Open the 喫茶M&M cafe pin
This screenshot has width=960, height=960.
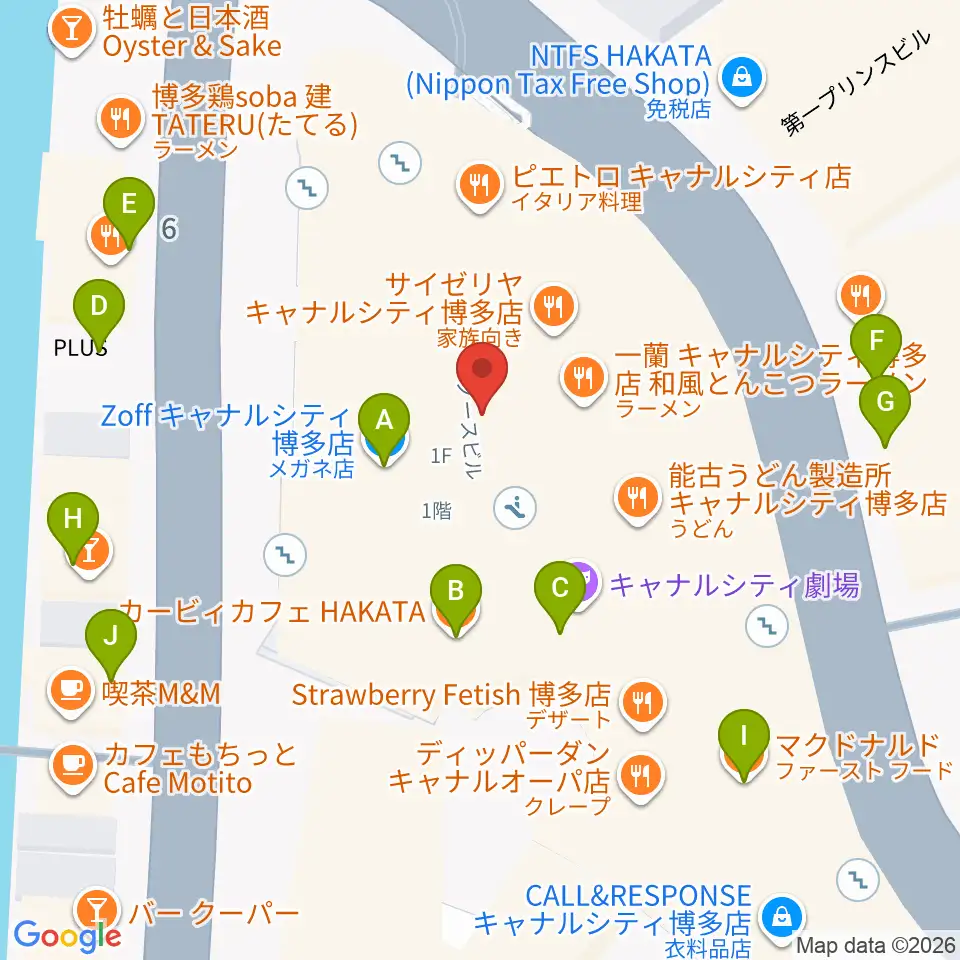pyautogui.click(x=69, y=692)
